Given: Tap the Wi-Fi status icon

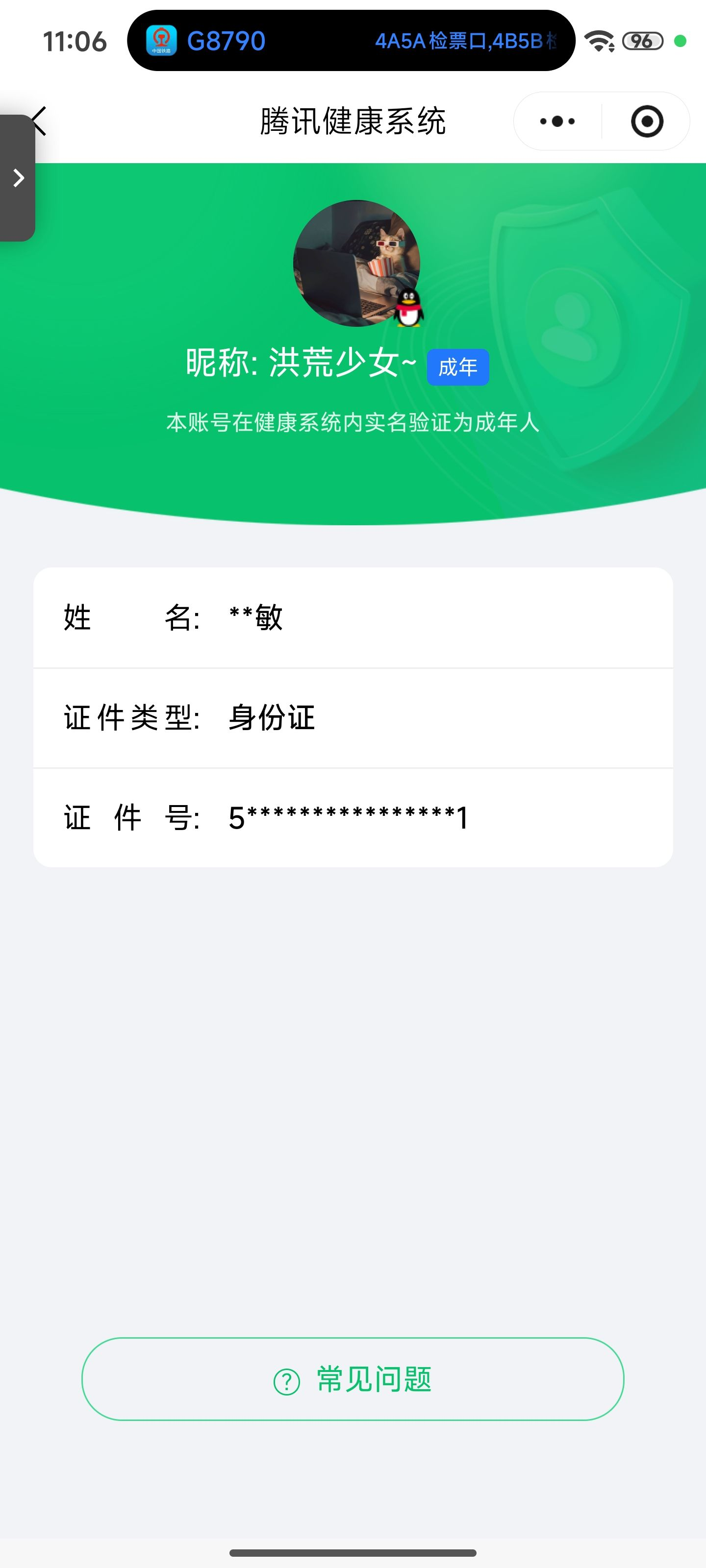Looking at the screenshot, I should (598, 41).
